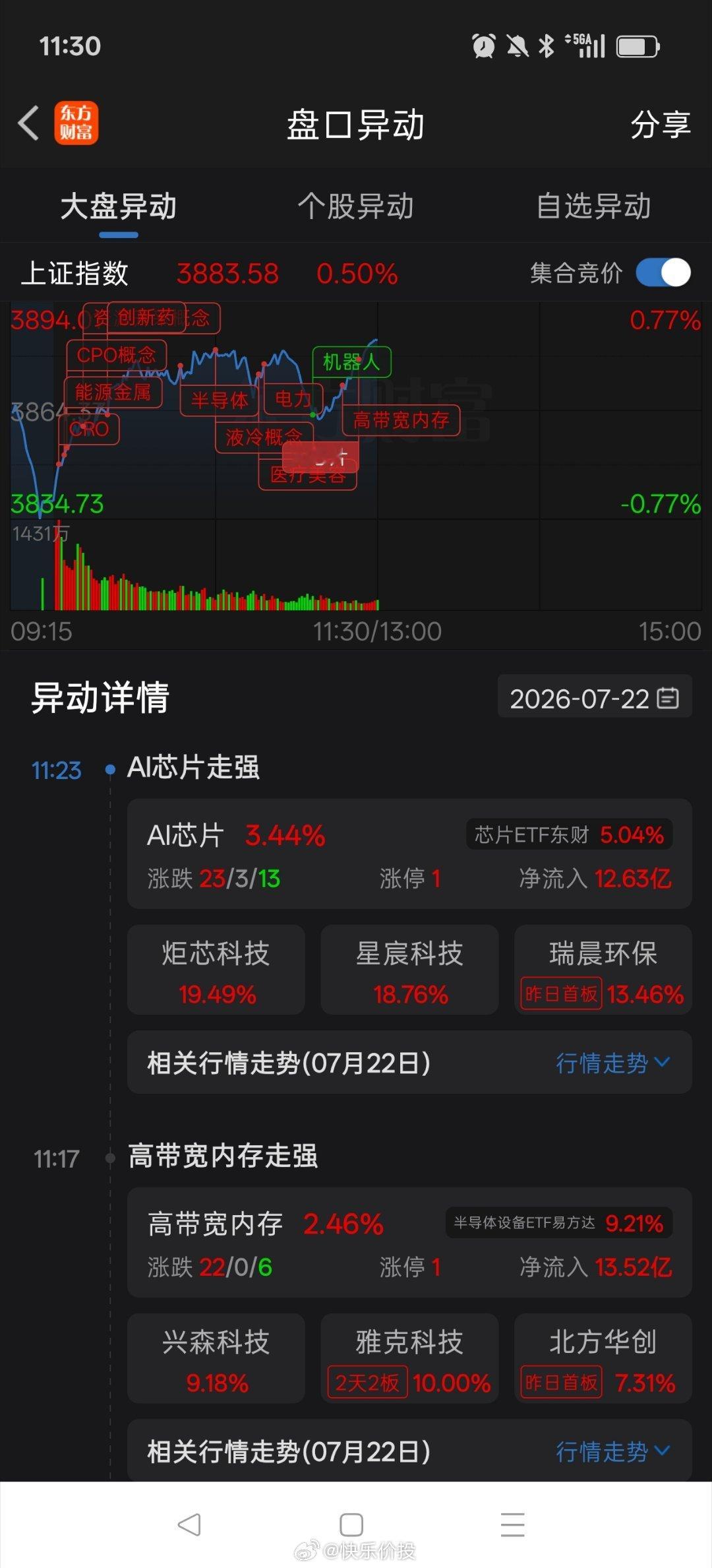Open 芯片ETF东财 quote chip
The width and height of the screenshot is (712, 1568).
click(569, 834)
